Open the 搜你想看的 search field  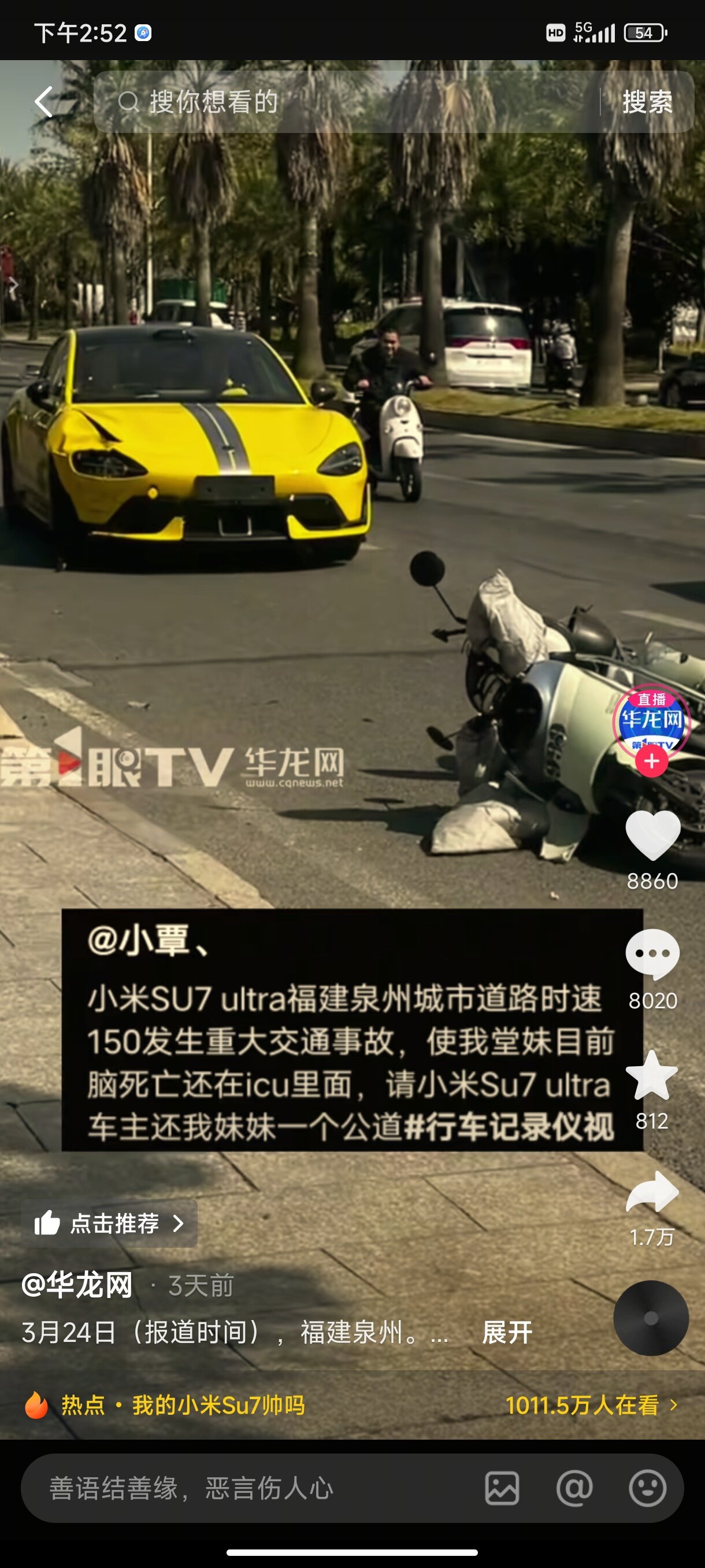[x=340, y=102]
